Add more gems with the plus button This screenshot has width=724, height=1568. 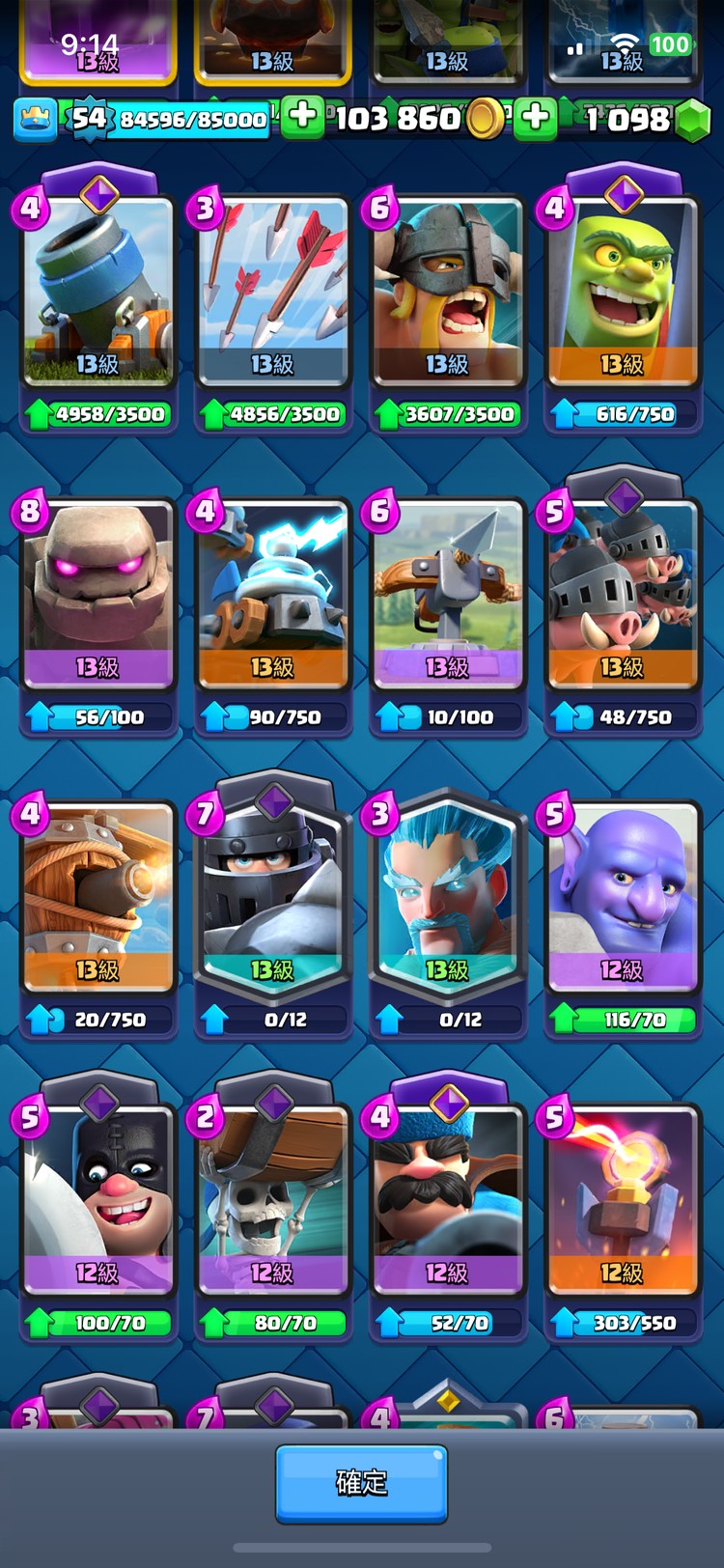pos(535,118)
